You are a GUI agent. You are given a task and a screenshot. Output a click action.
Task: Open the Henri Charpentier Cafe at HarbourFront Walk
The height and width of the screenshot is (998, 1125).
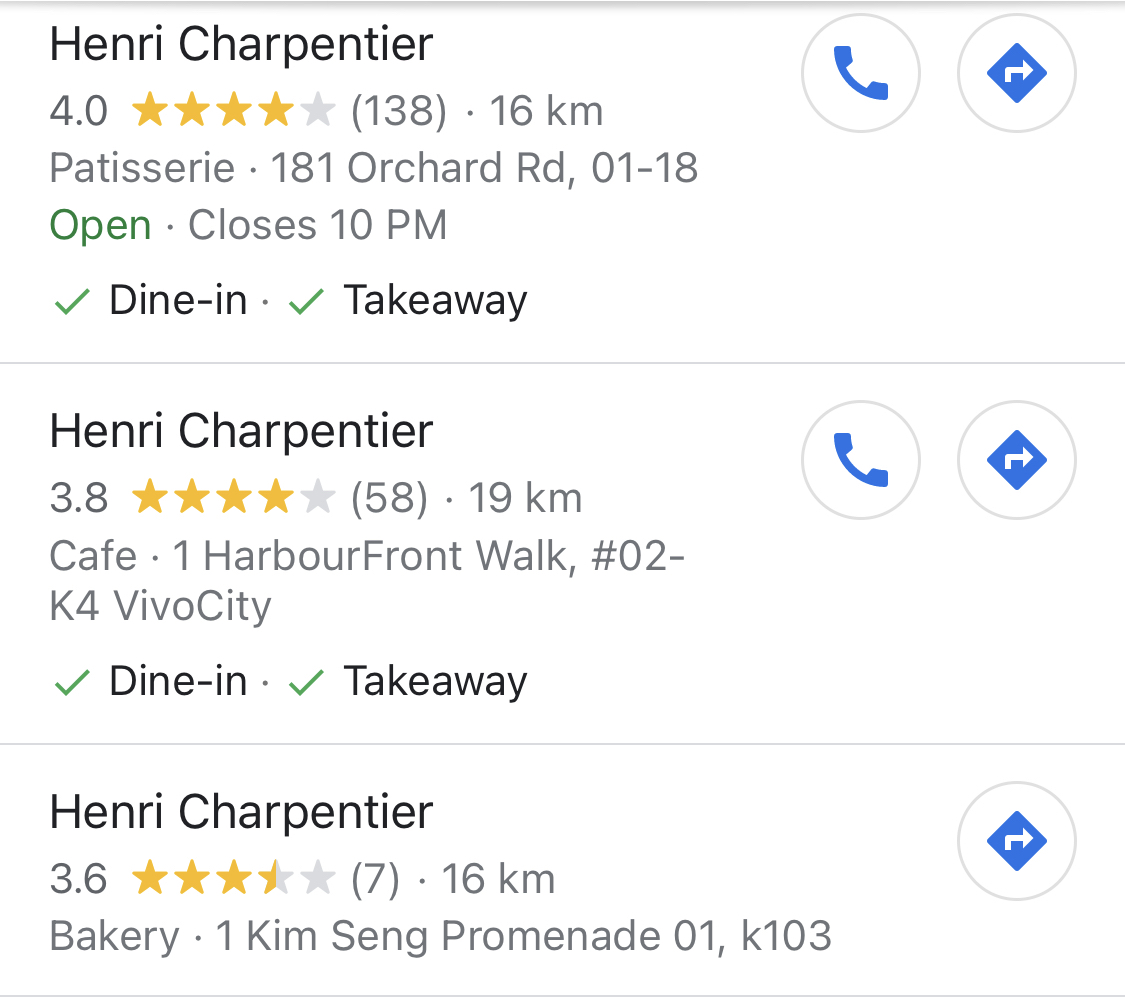point(241,431)
